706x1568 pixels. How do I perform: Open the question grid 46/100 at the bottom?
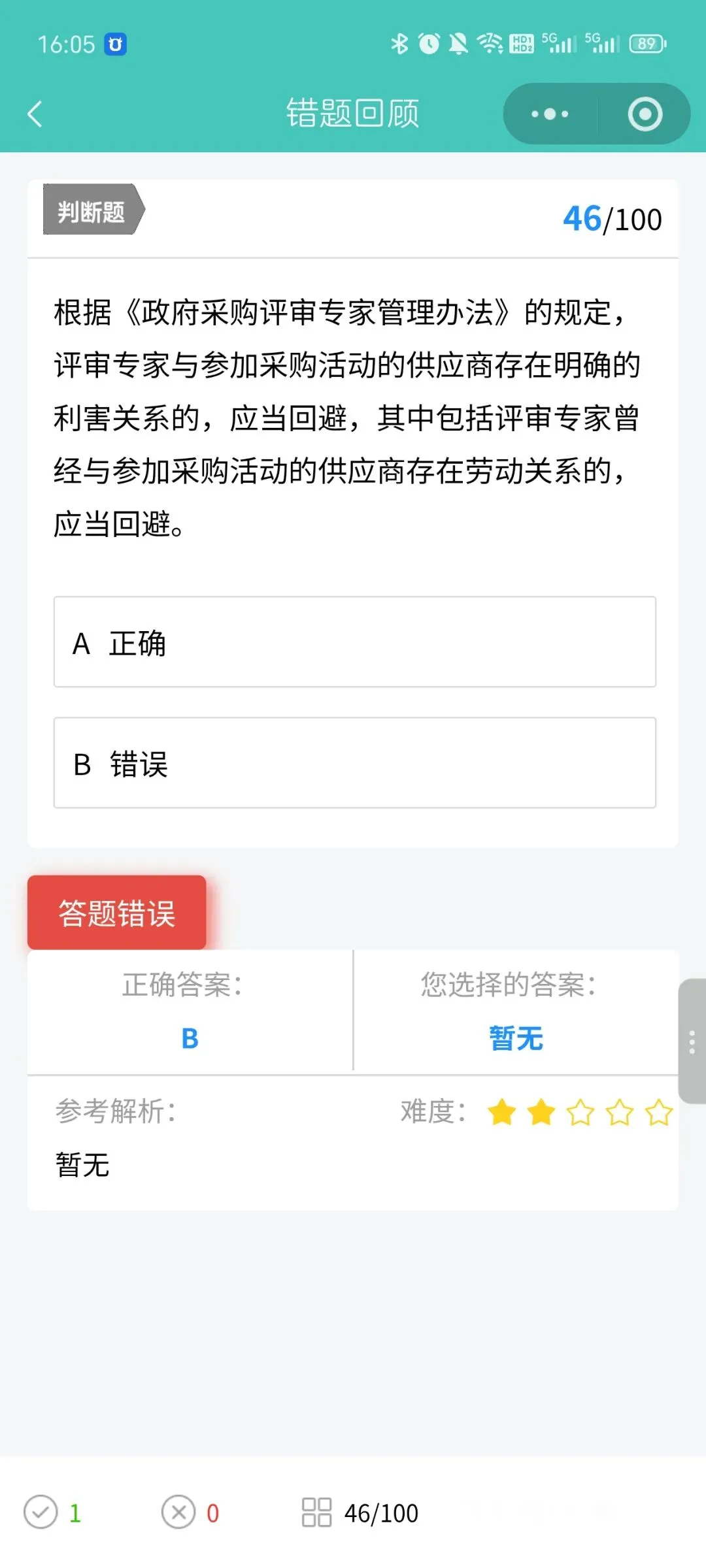point(360,1512)
